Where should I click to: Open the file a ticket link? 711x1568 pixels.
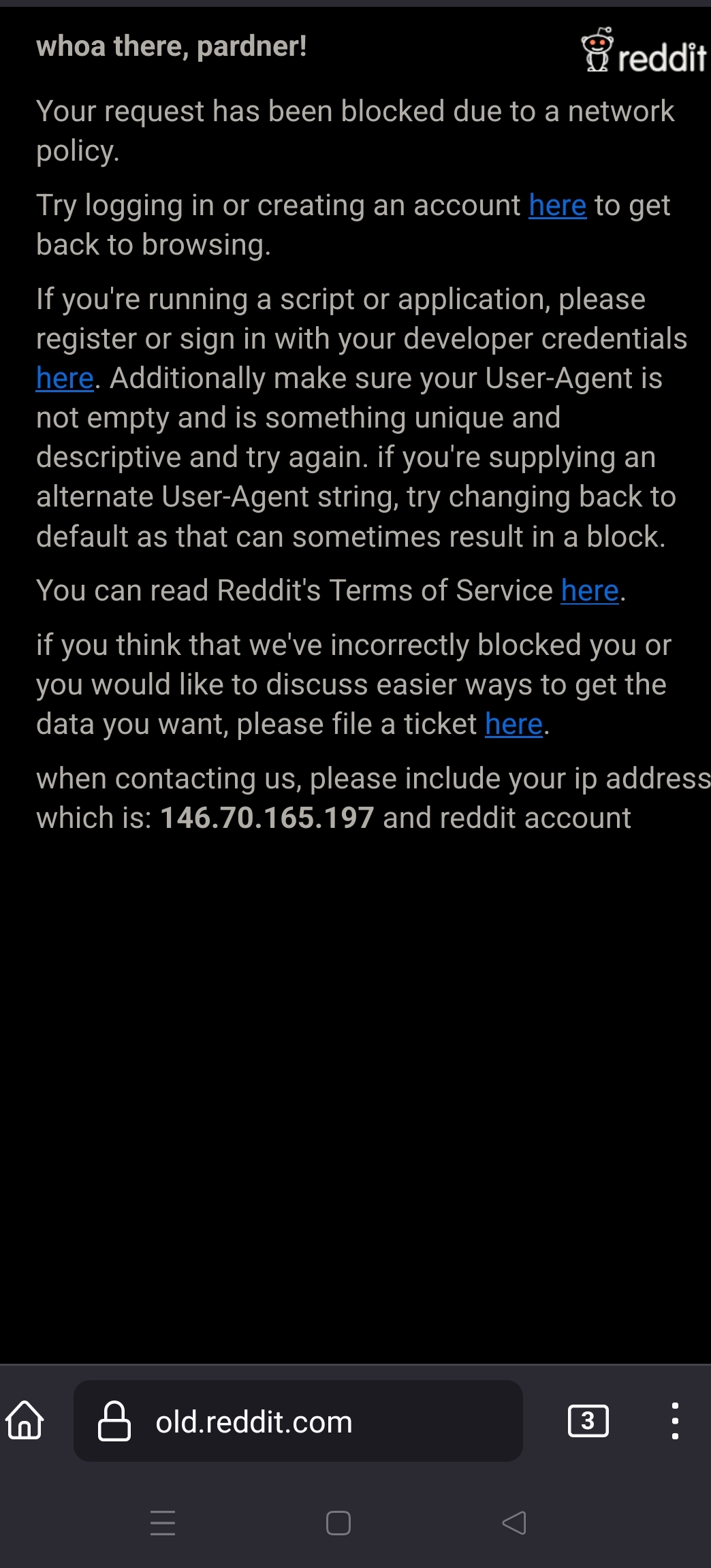point(513,724)
